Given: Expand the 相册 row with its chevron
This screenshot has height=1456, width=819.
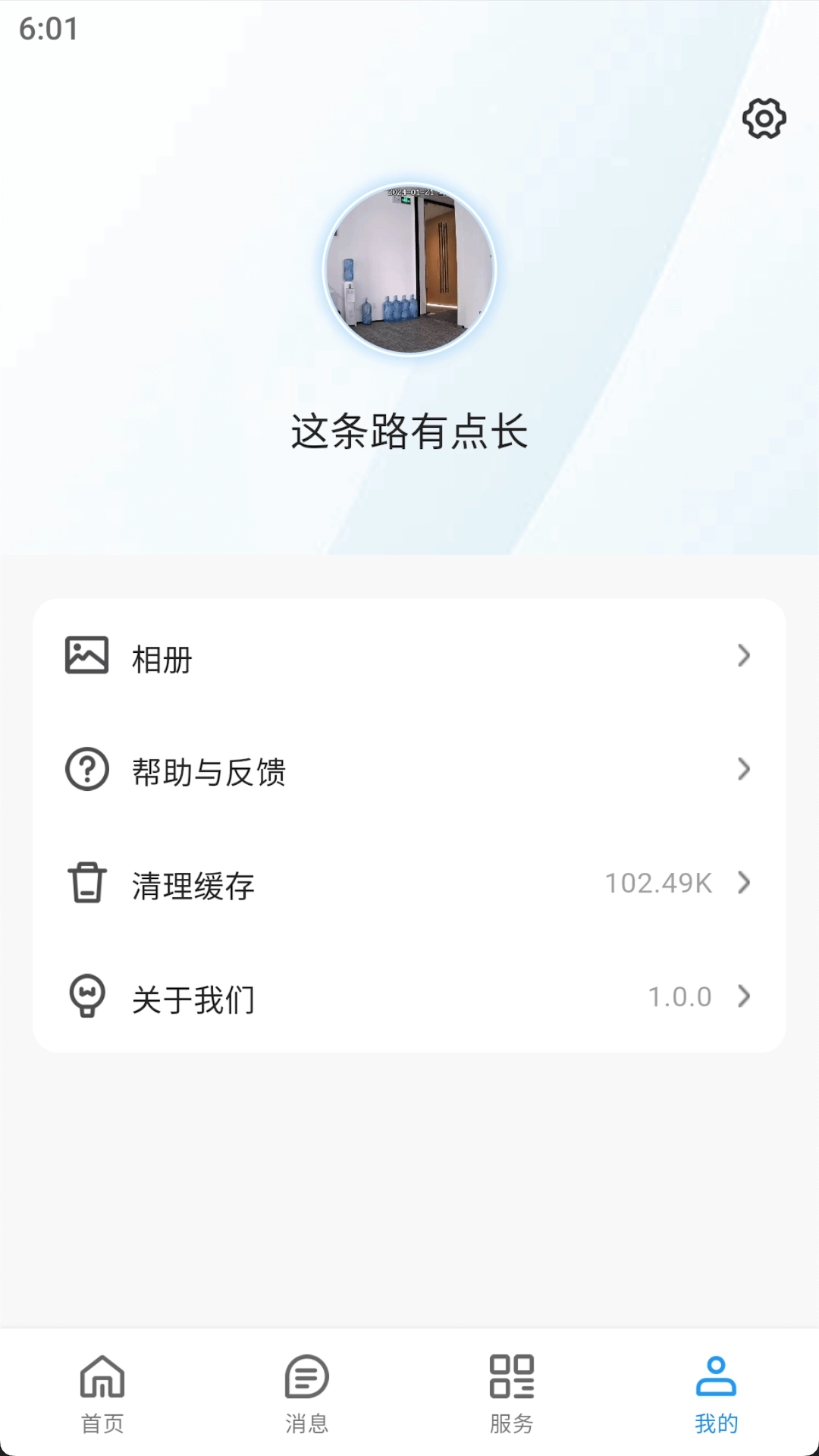Looking at the screenshot, I should coord(744,657).
